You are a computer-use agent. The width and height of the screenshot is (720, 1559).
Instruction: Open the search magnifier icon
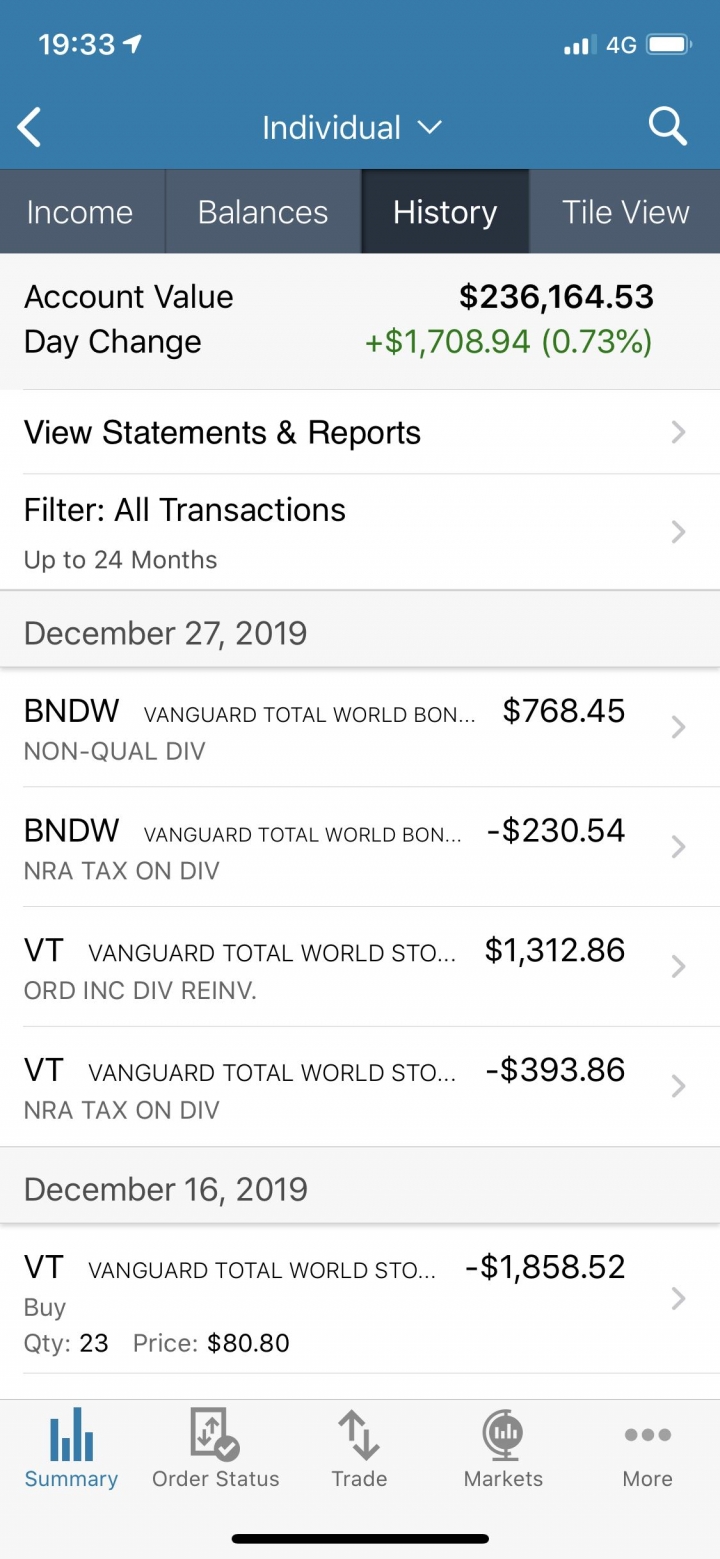click(667, 127)
